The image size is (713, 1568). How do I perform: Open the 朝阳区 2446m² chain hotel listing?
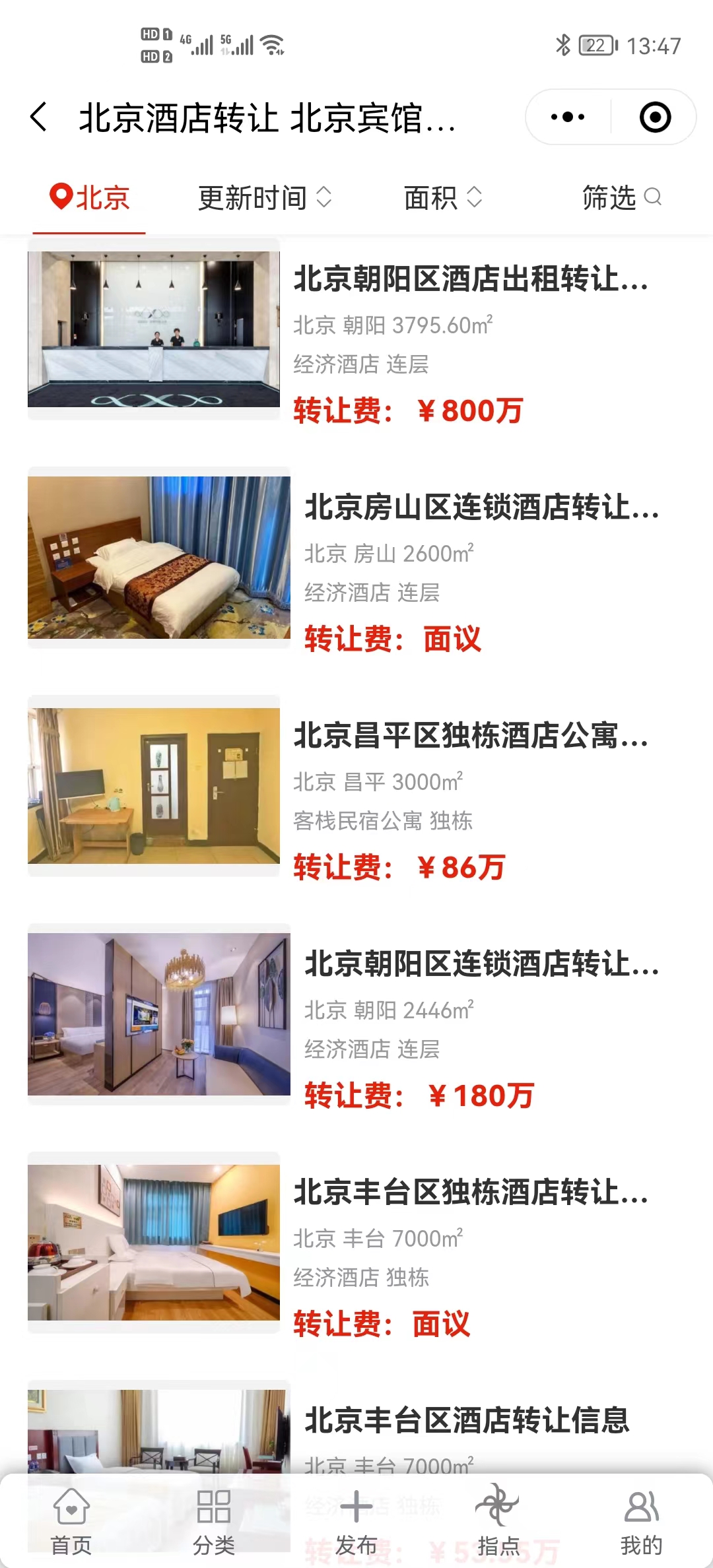coord(481,964)
